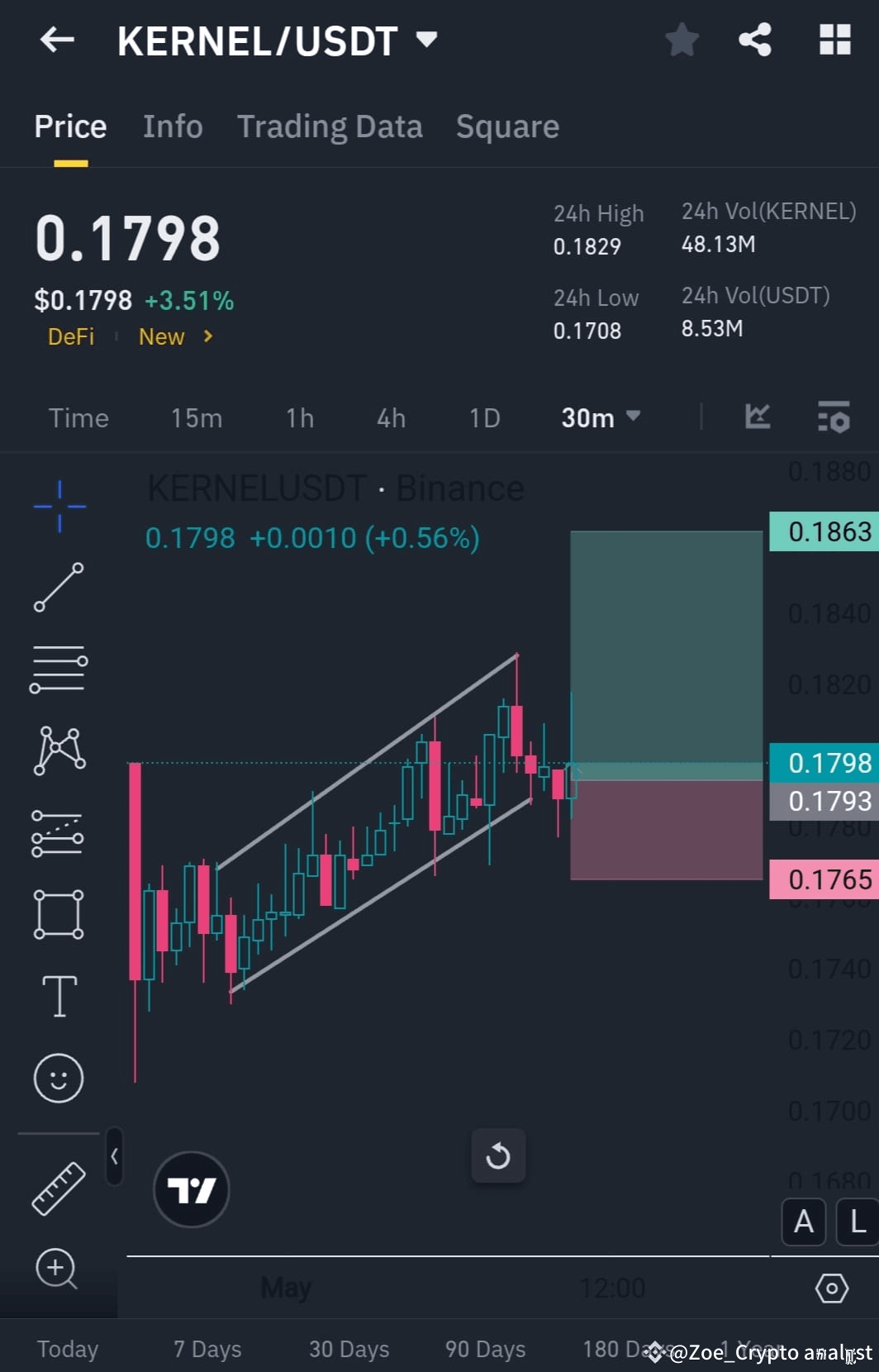Select the trend line drawing tool
Screen dimensions: 879x1372
pyautogui.click(x=58, y=587)
